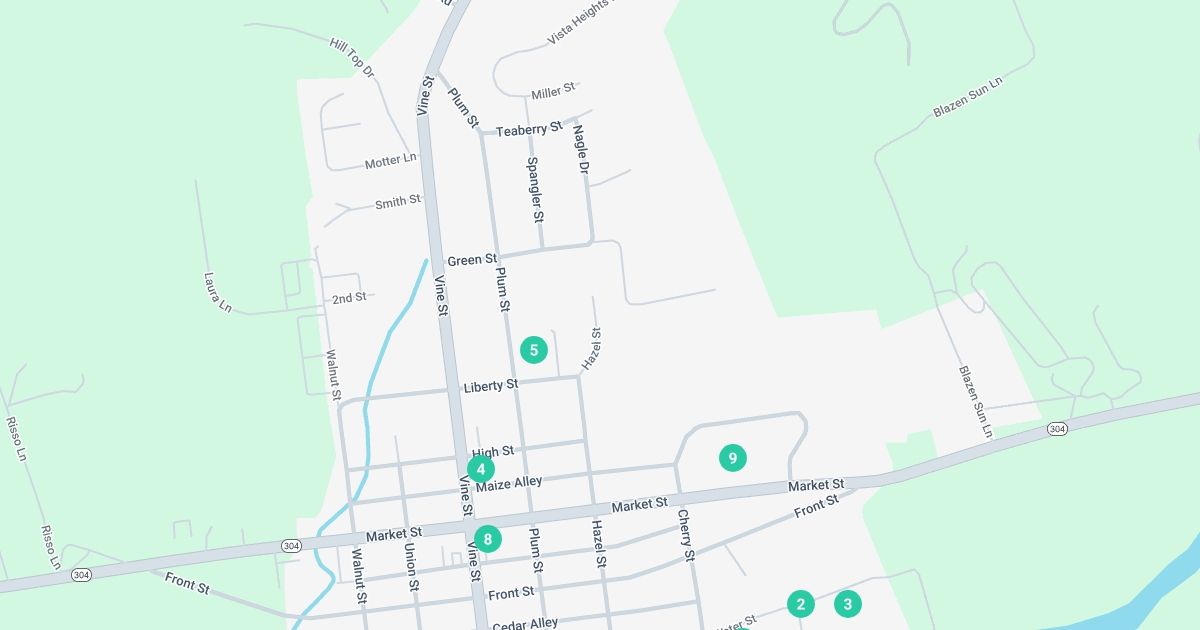
Task: Select map marker number 2
Action: click(800, 604)
